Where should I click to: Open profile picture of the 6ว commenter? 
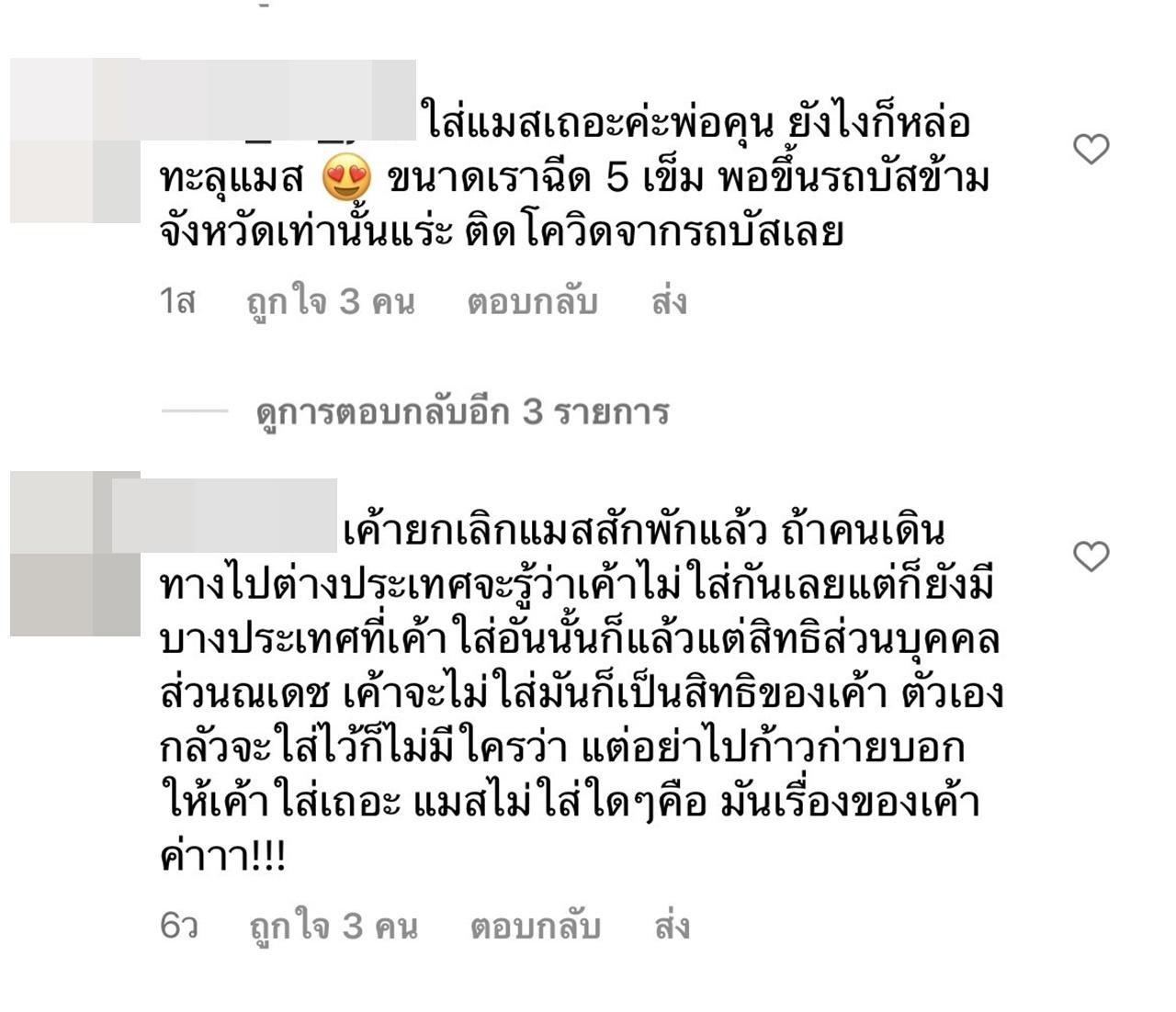coord(75,555)
